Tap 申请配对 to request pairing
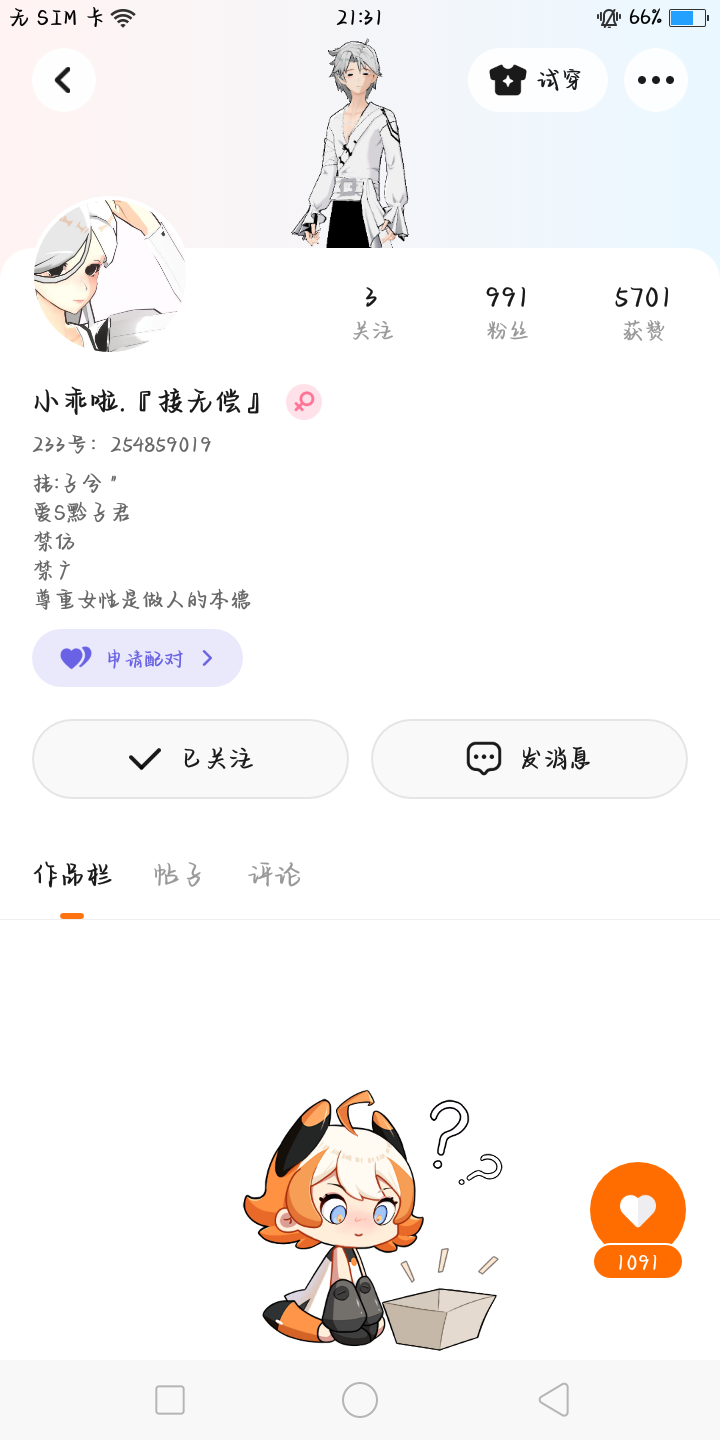 coord(138,658)
